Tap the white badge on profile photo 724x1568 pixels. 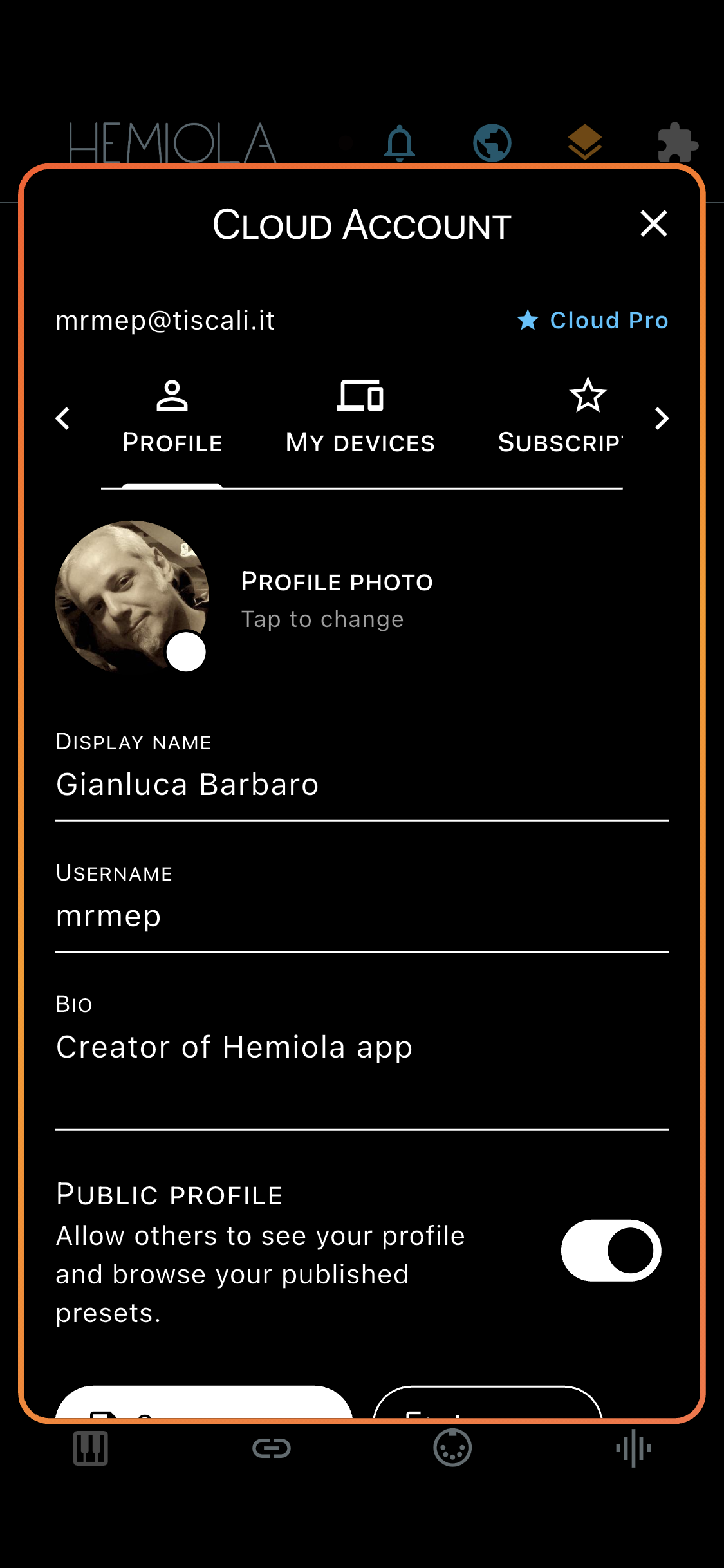click(186, 651)
